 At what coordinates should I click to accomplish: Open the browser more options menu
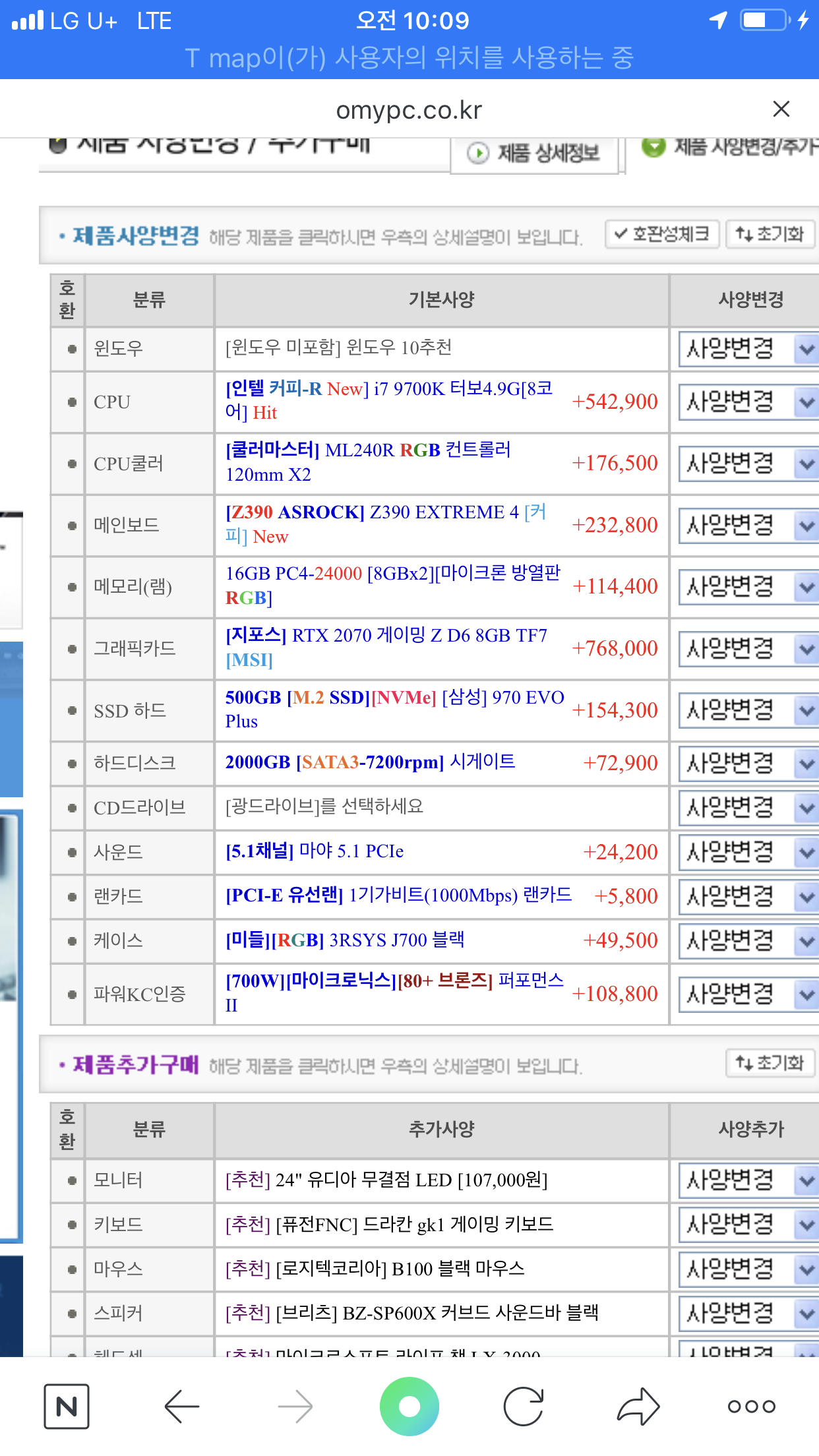pos(751,1406)
